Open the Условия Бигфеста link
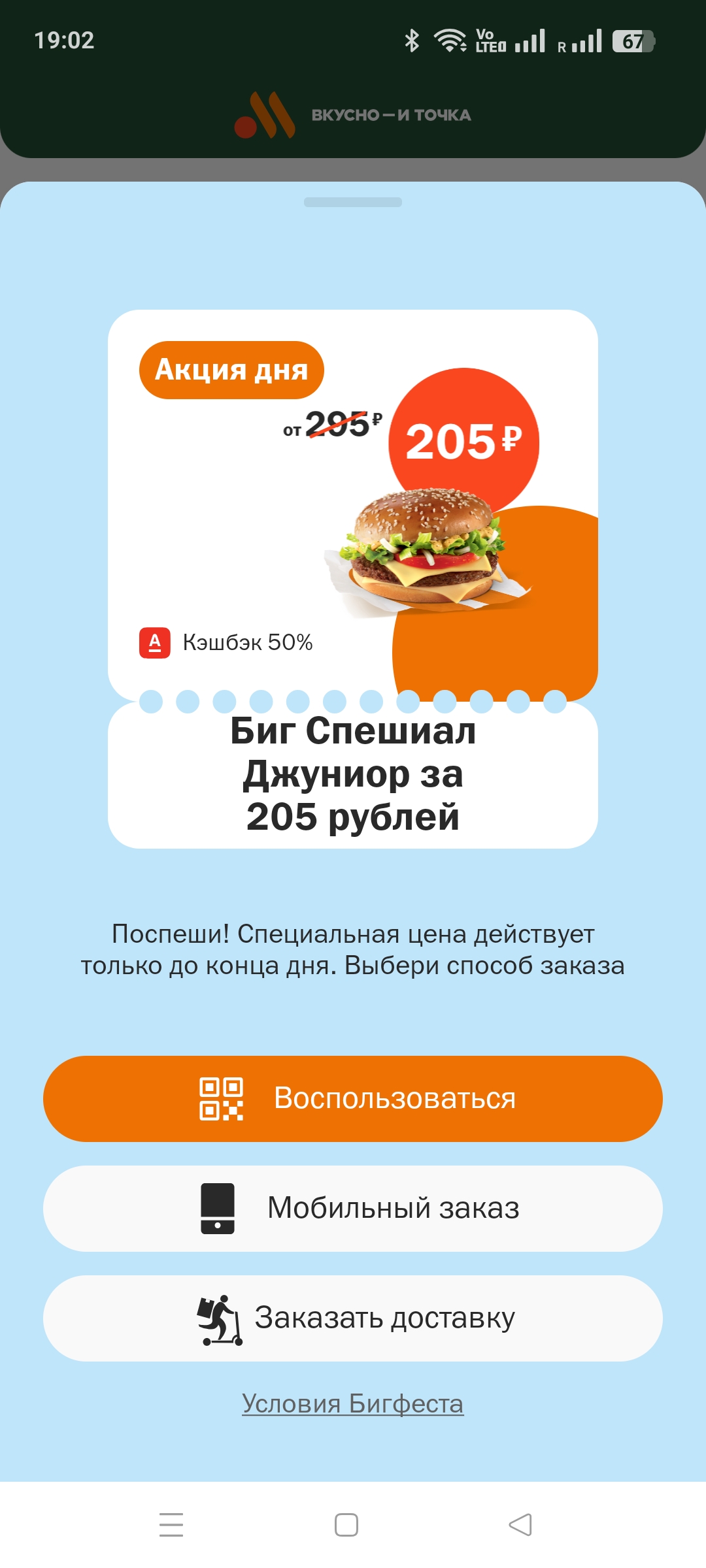Viewport: 706px width, 1568px height. pos(353,1403)
